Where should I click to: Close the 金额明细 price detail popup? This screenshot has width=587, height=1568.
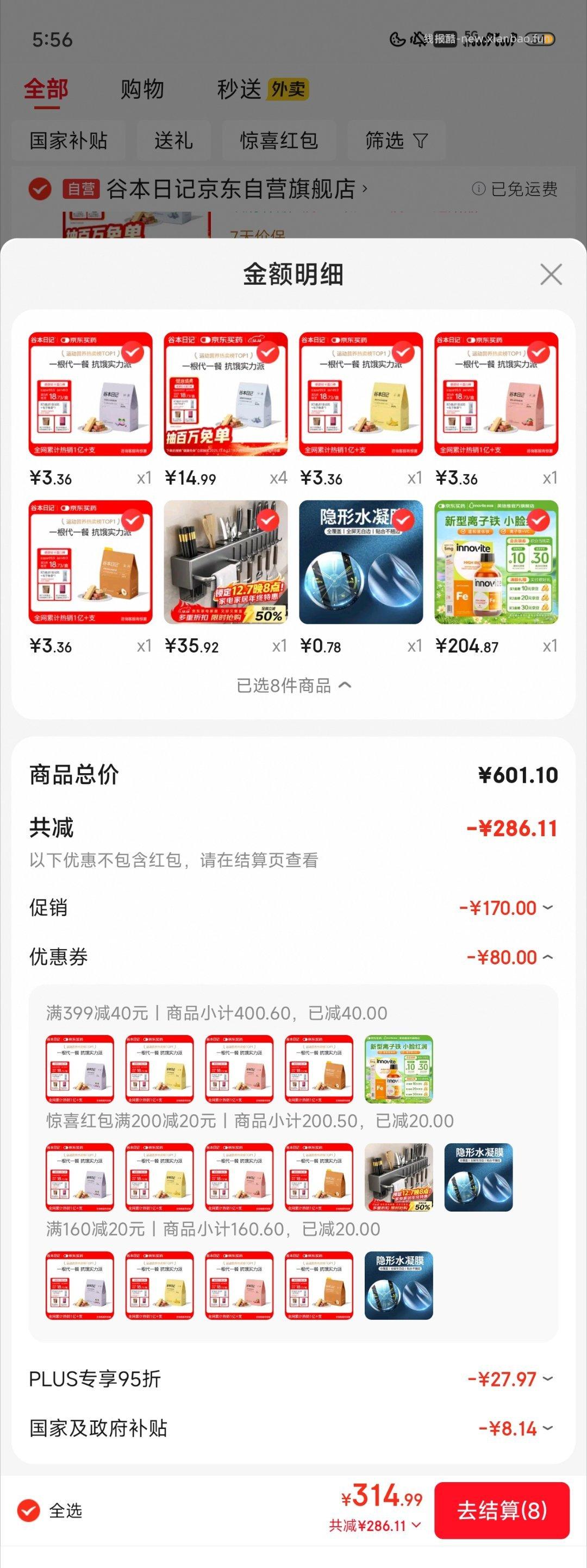[551, 274]
